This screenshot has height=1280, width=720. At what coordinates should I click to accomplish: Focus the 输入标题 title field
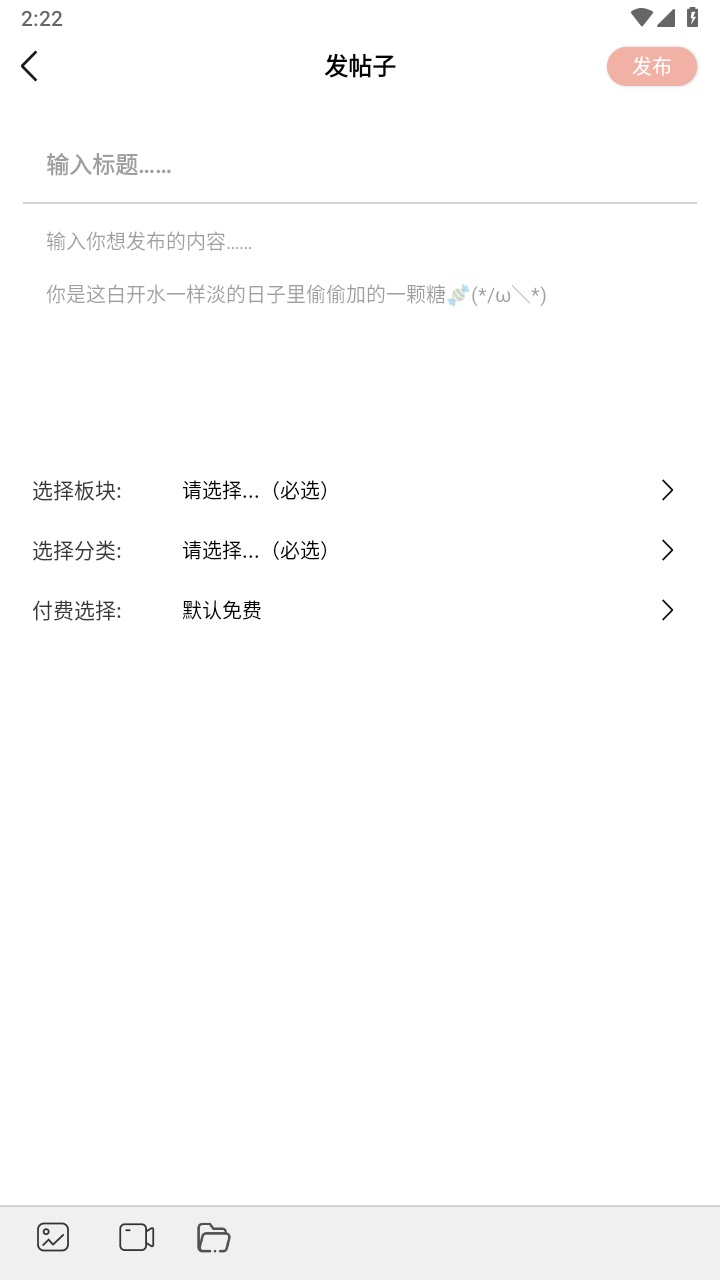pyautogui.click(x=360, y=165)
